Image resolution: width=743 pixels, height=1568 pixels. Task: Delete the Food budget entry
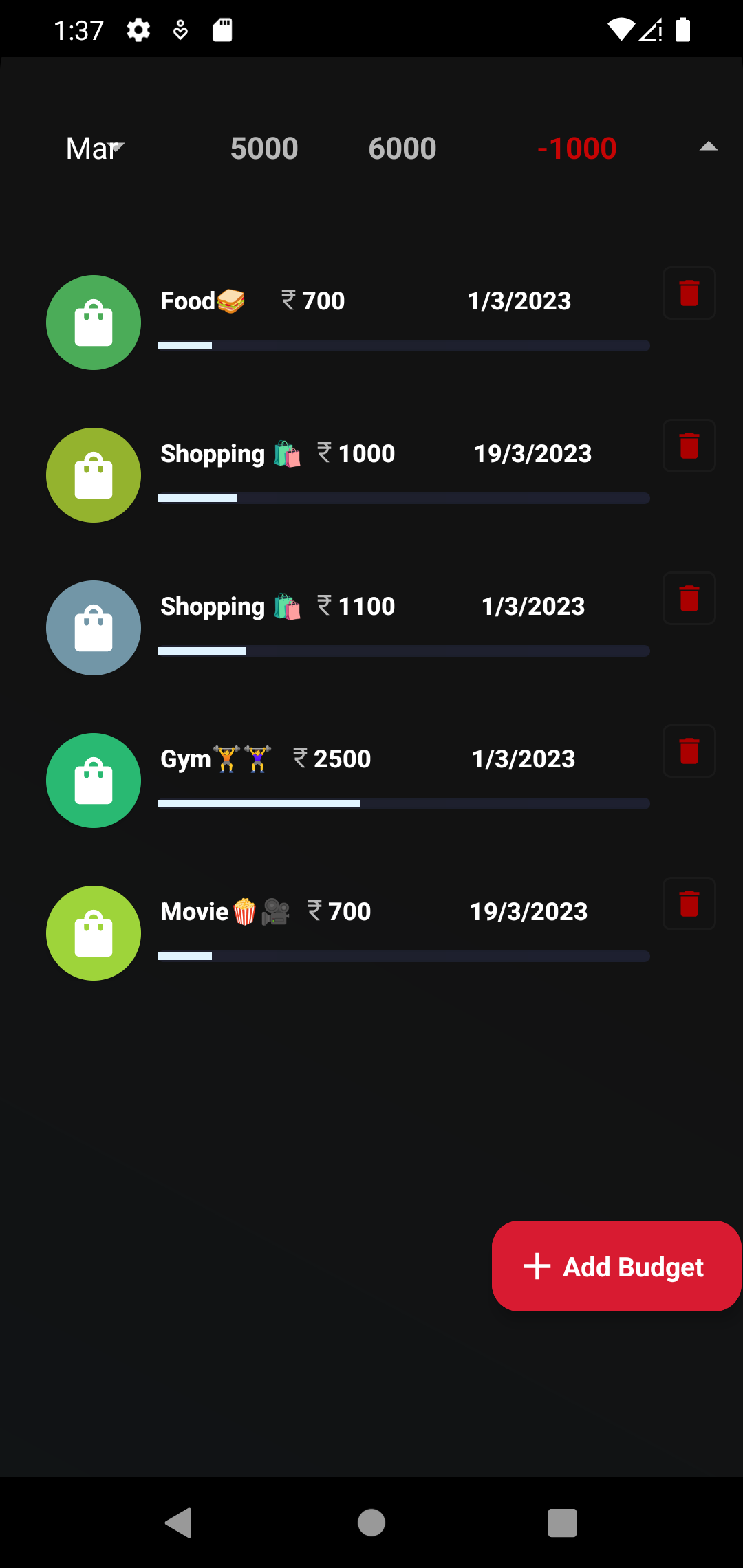pyautogui.click(x=688, y=292)
